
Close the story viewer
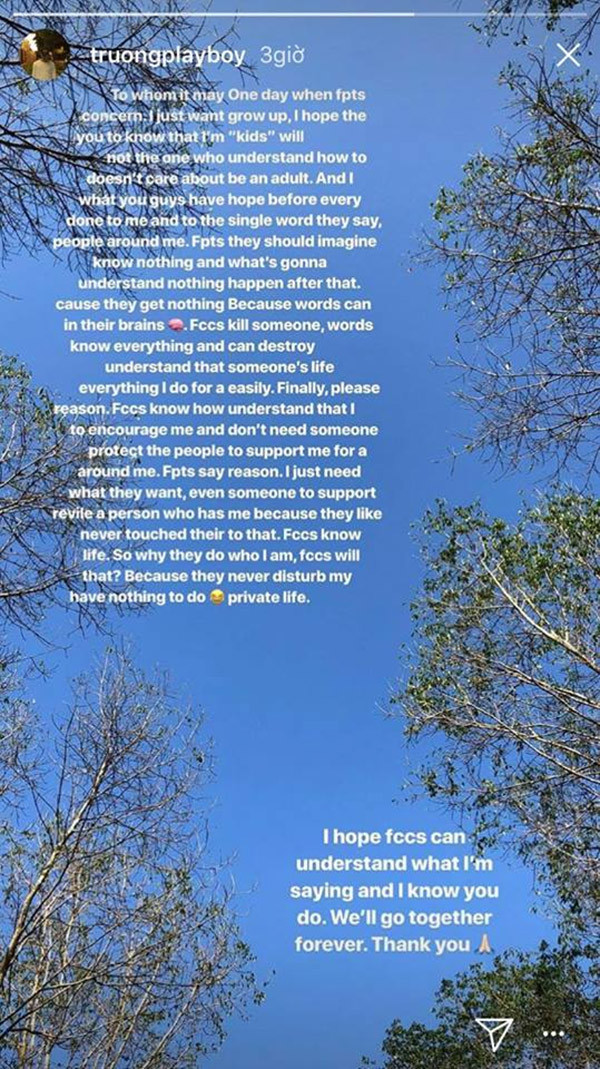567,56
